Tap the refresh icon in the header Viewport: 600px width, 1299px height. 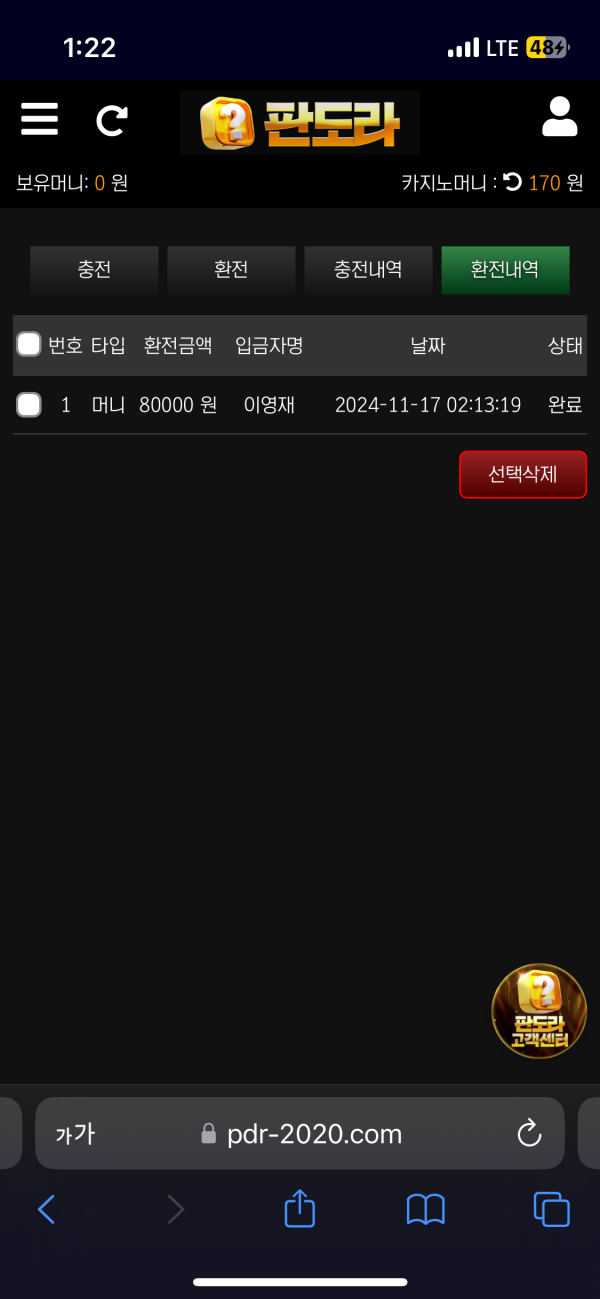pos(111,120)
